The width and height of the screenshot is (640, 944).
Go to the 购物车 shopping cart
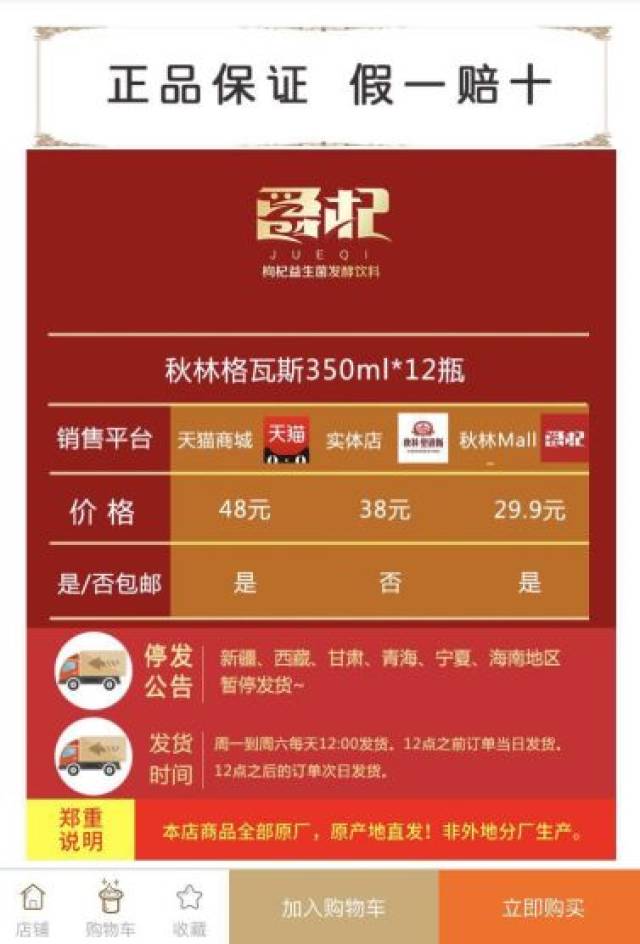(x=110, y=908)
